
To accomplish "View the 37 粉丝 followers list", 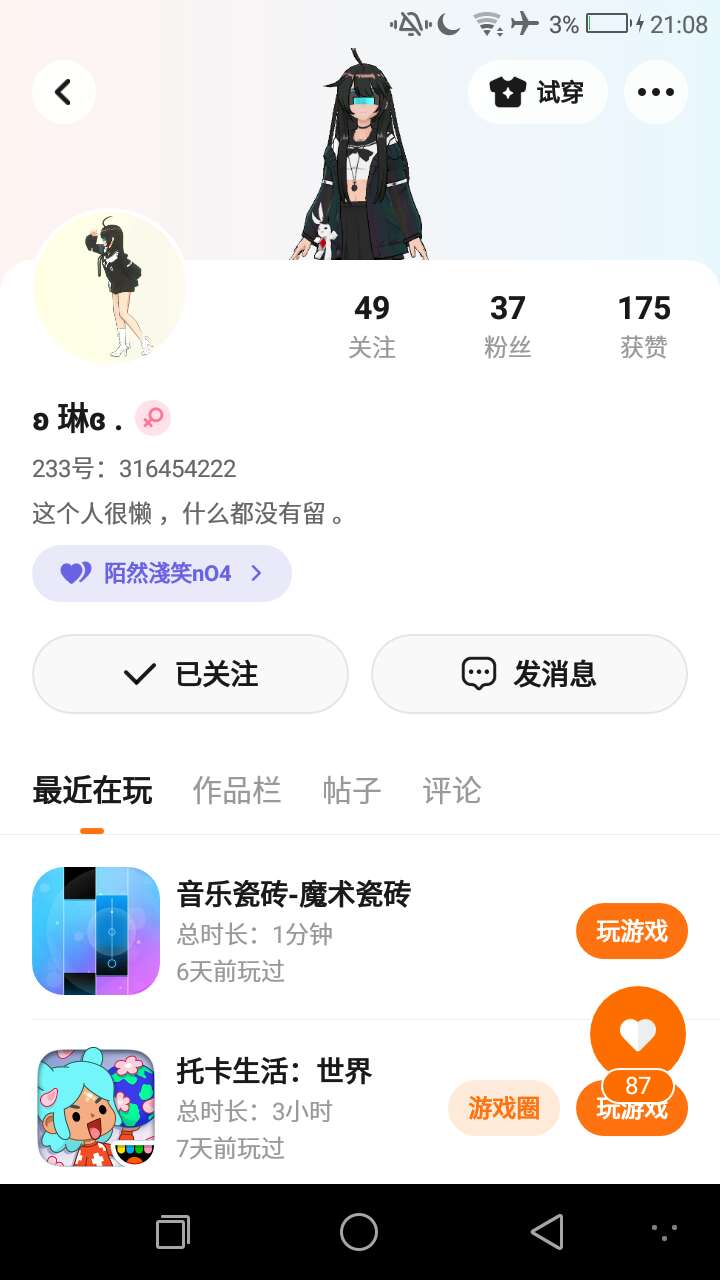I will point(507,325).
